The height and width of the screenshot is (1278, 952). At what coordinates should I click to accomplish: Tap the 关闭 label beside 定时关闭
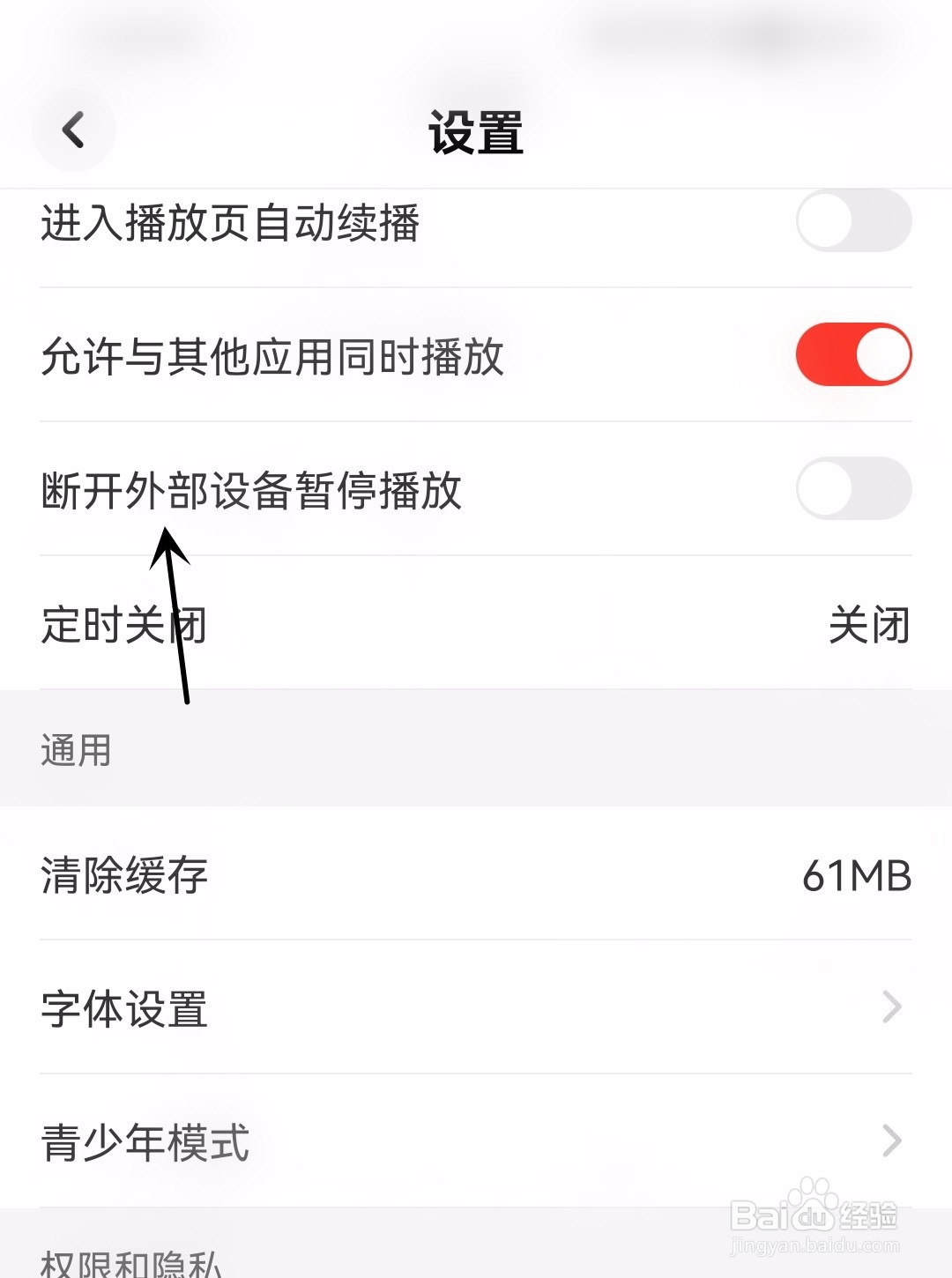[868, 626]
